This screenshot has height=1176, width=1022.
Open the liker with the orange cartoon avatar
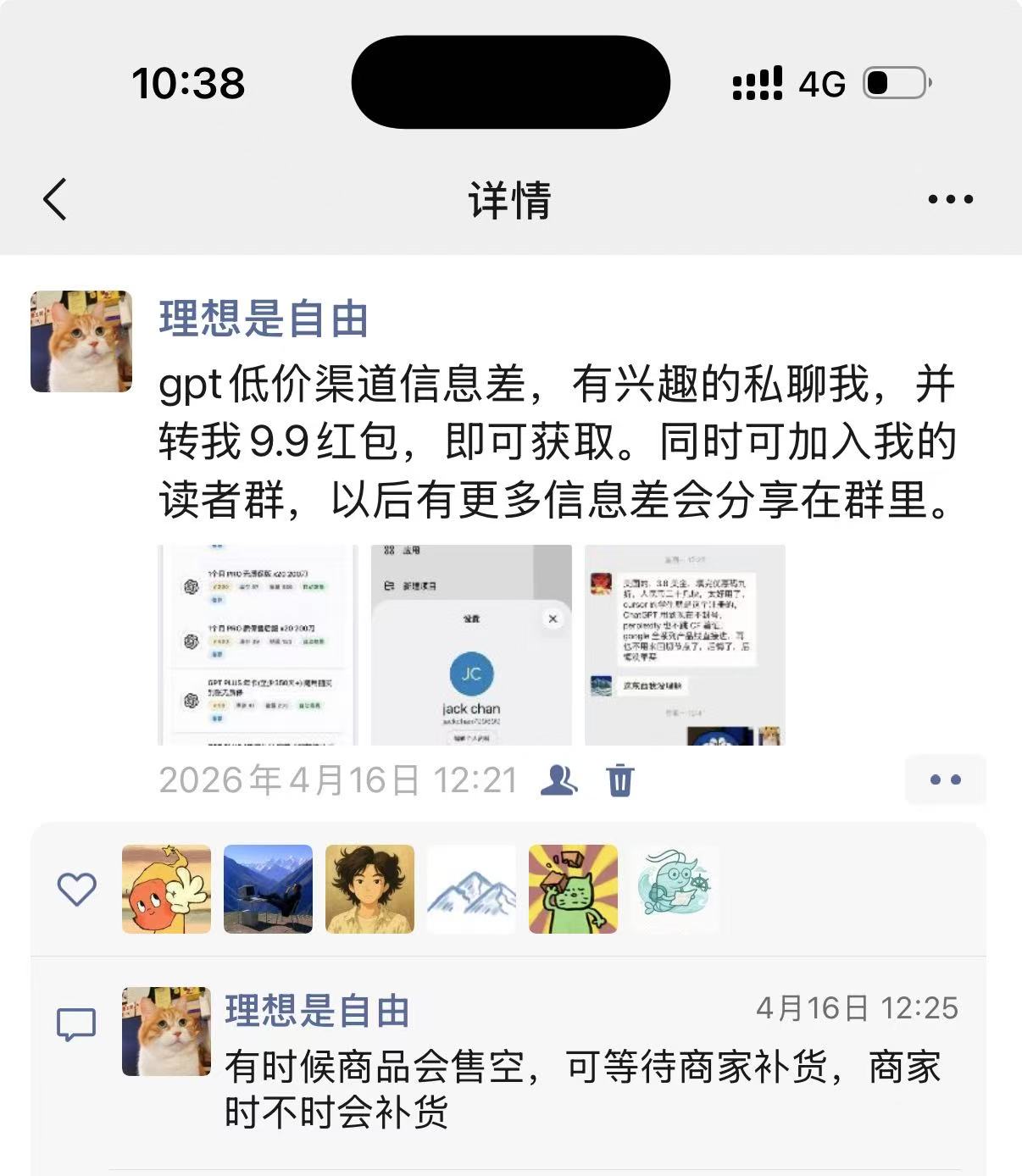(x=166, y=889)
